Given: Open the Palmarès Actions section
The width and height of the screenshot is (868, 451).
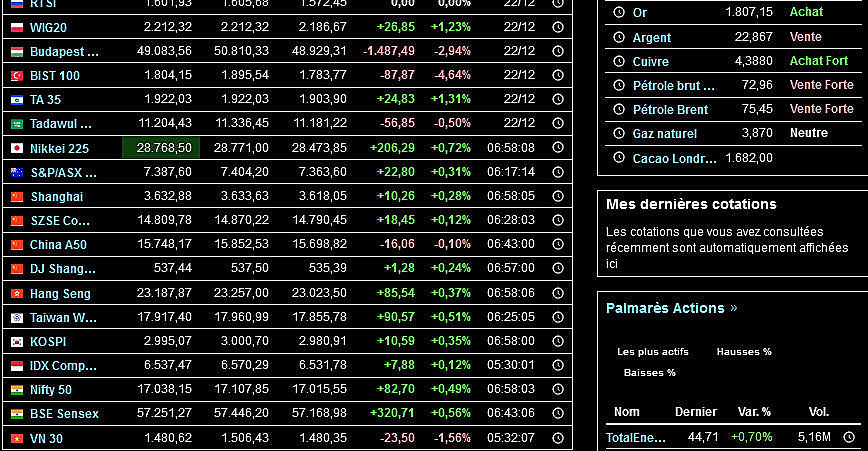Looking at the screenshot, I should (664, 307).
